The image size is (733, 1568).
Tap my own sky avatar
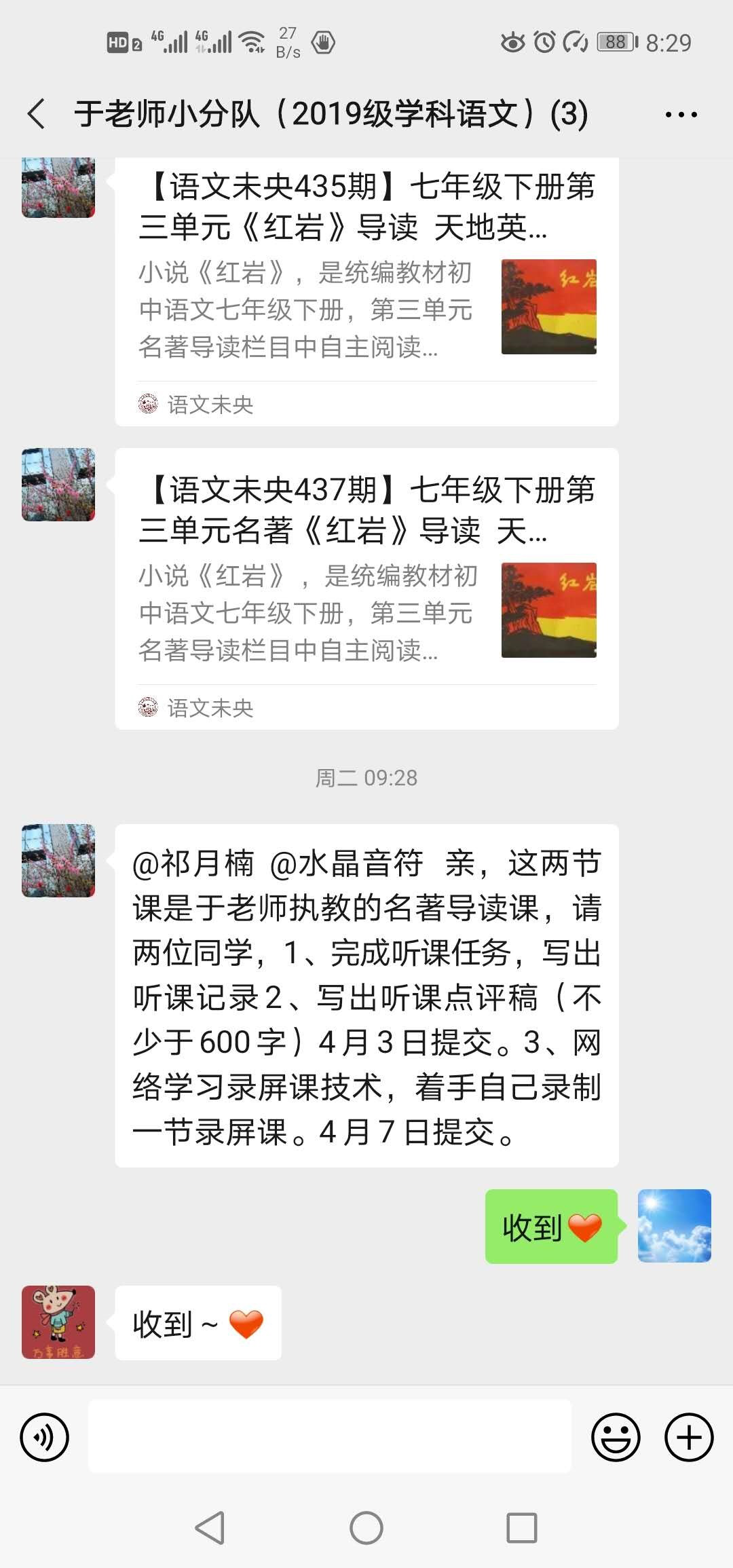[x=674, y=1226]
